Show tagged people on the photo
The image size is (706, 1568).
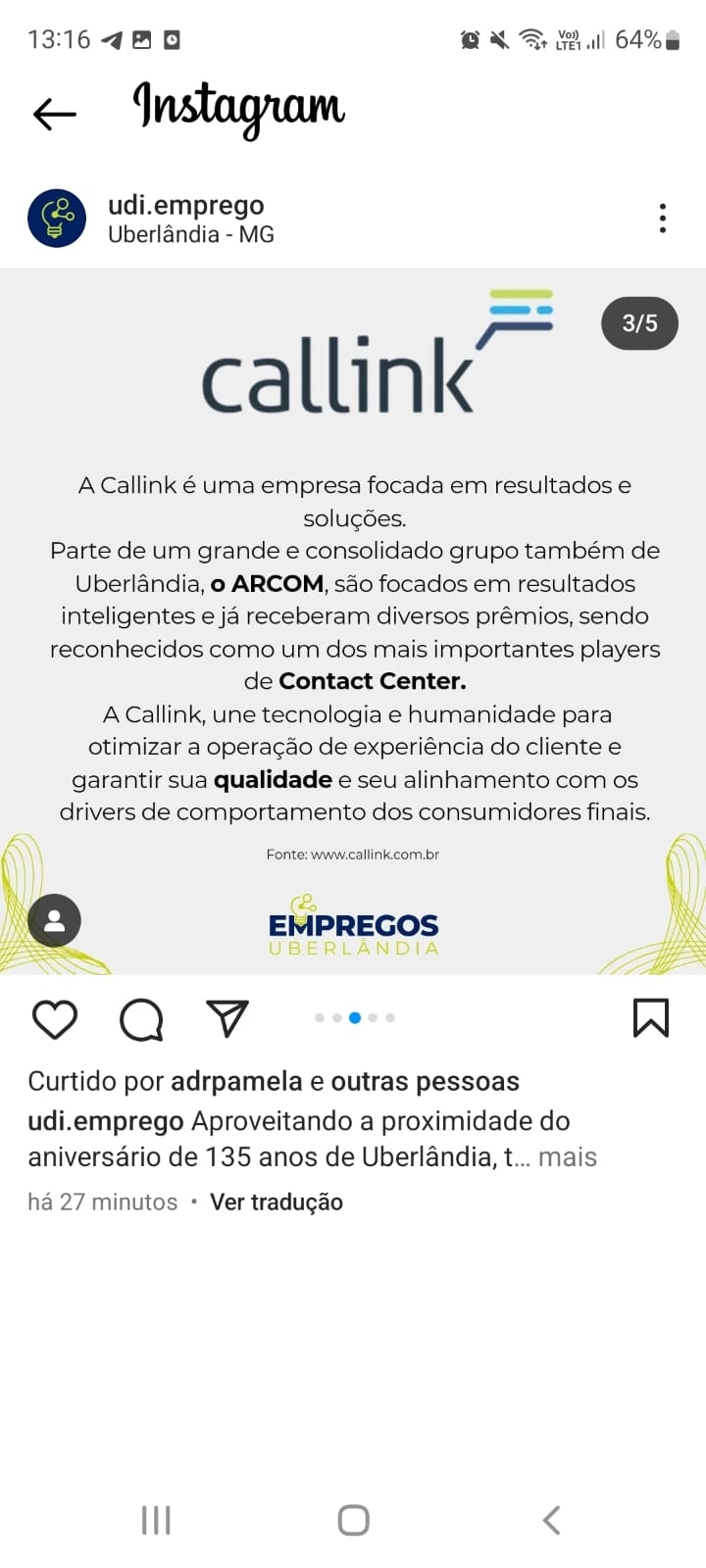tap(54, 920)
